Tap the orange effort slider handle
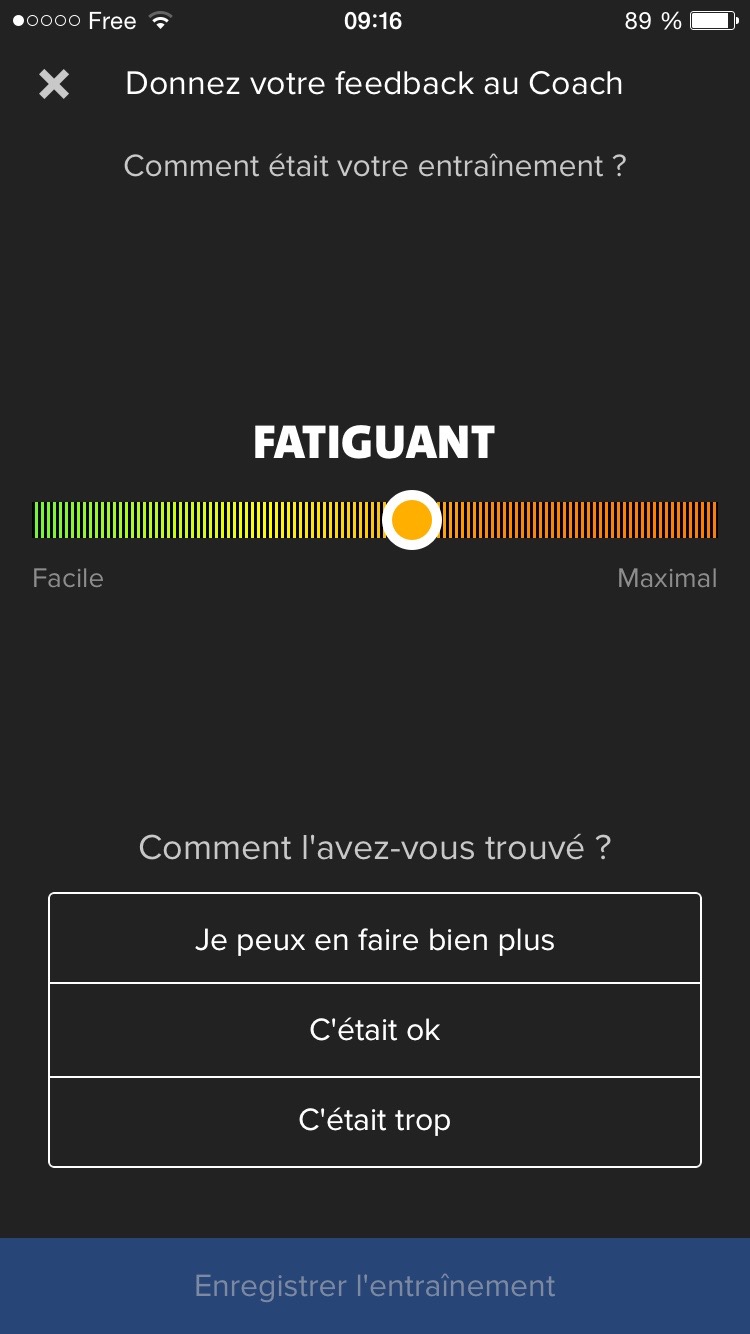The width and height of the screenshot is (750, 1334). (x=411, y=520)
